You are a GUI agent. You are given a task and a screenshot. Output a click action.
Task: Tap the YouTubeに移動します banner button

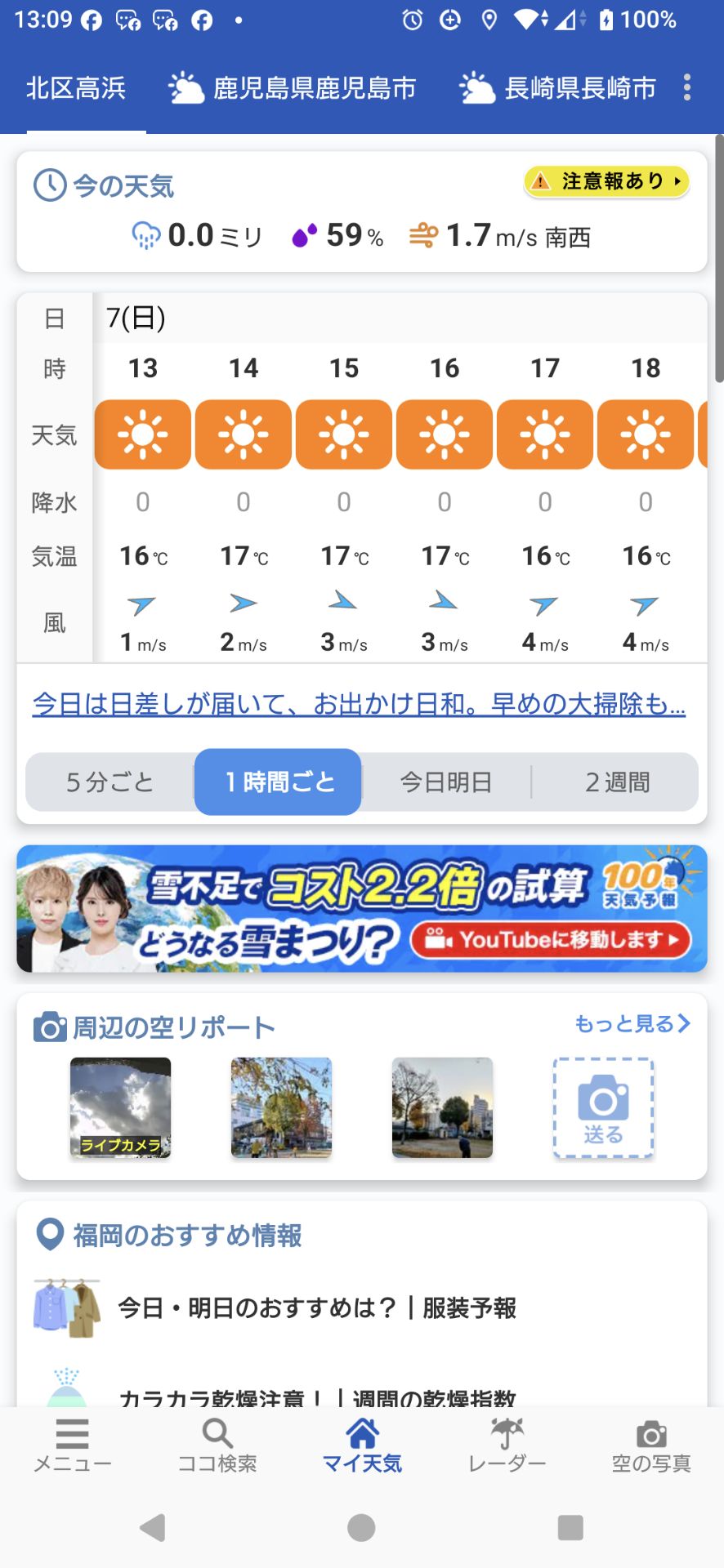(x=551, y=940)
